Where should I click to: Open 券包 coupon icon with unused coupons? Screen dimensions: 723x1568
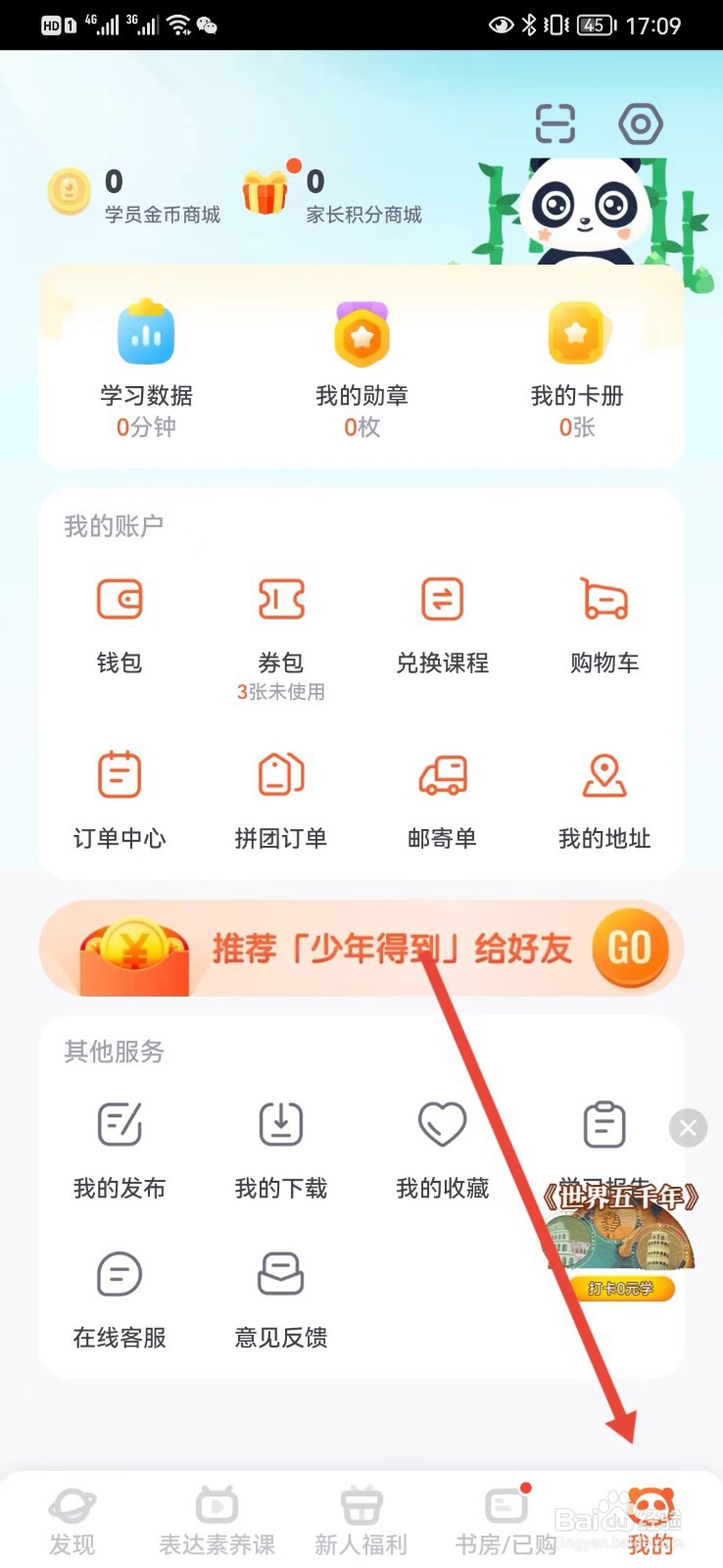click(x=280, y=600)
